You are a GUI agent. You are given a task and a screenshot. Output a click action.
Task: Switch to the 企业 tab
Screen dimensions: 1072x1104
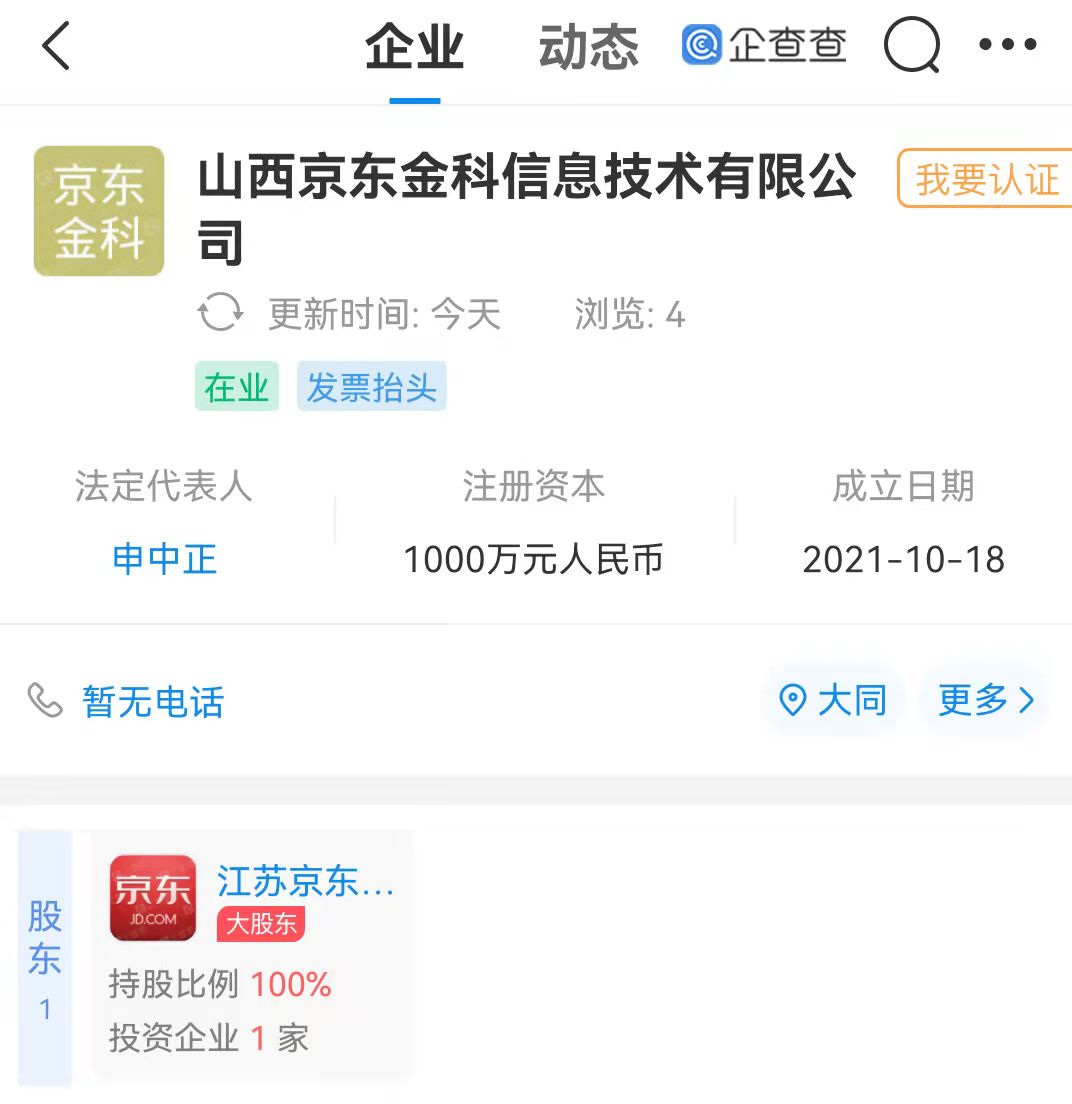pos(413,47)
